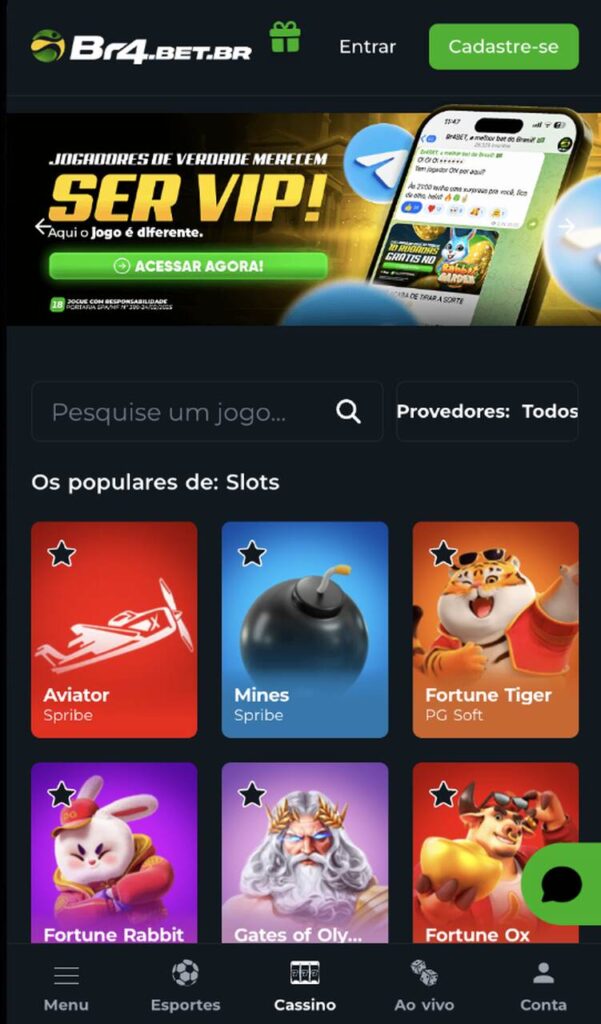
Task: Open the Provedores dropdown
Action: [487, 411]
